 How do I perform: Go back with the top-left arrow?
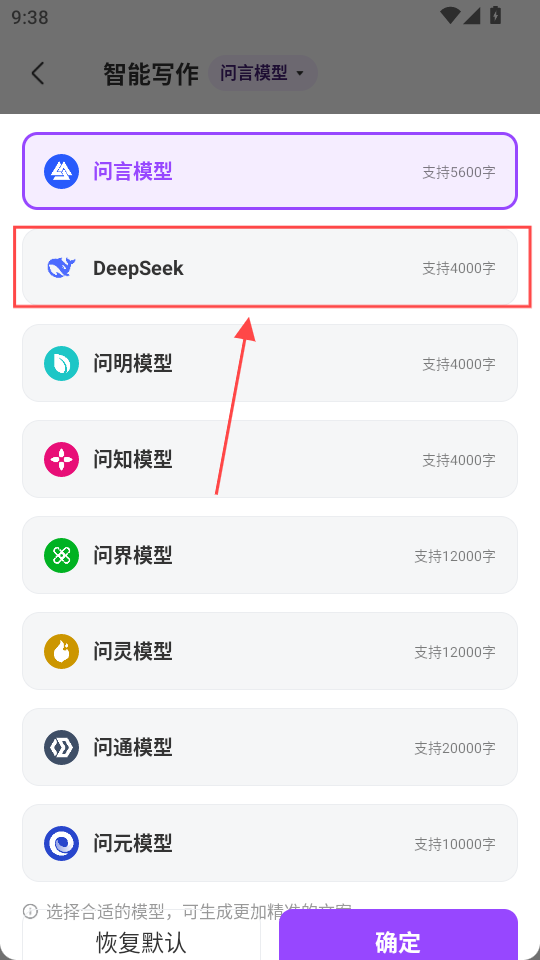click(x=38, y=73)
